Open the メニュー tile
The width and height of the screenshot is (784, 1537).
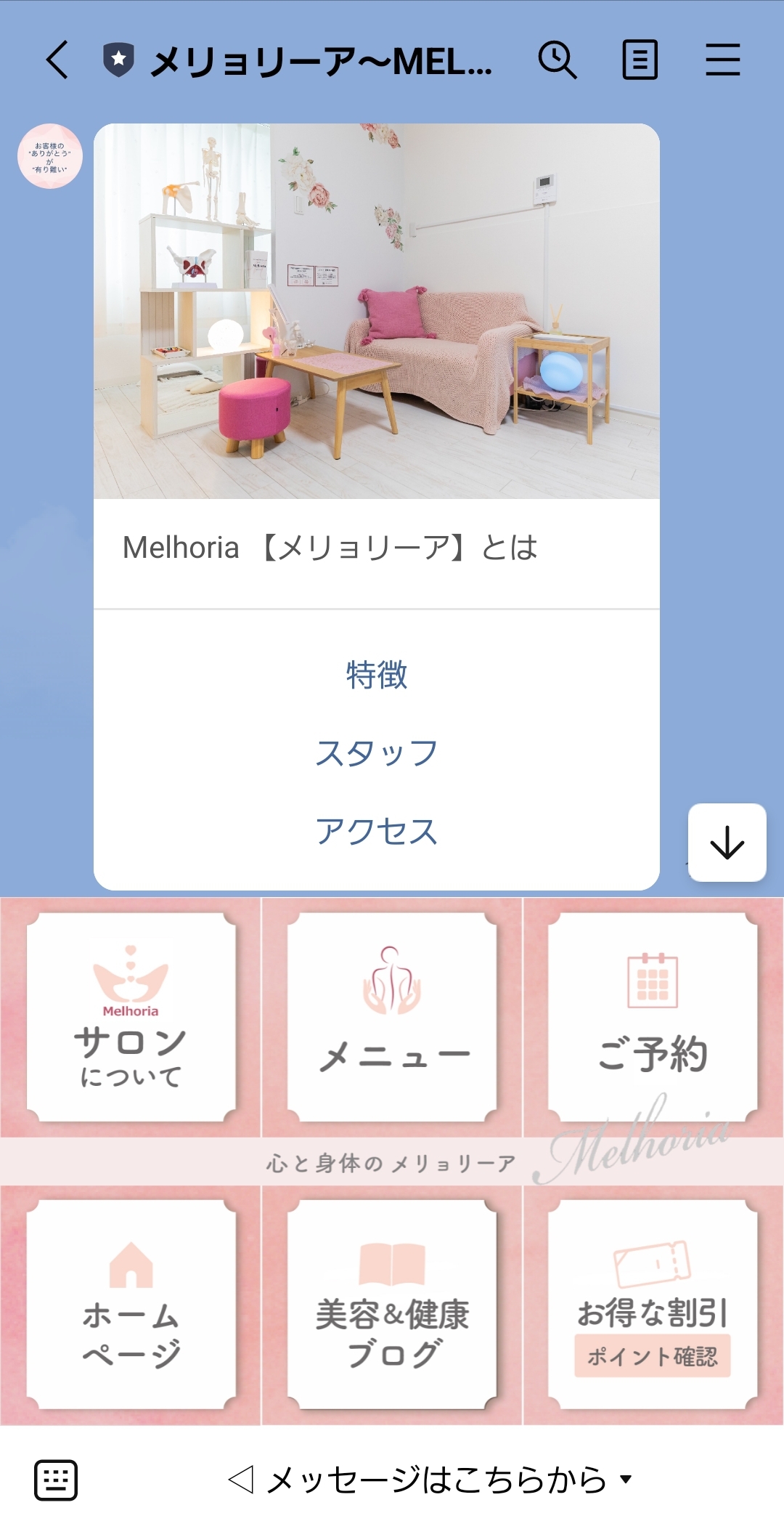click(x=392, y=1017)
